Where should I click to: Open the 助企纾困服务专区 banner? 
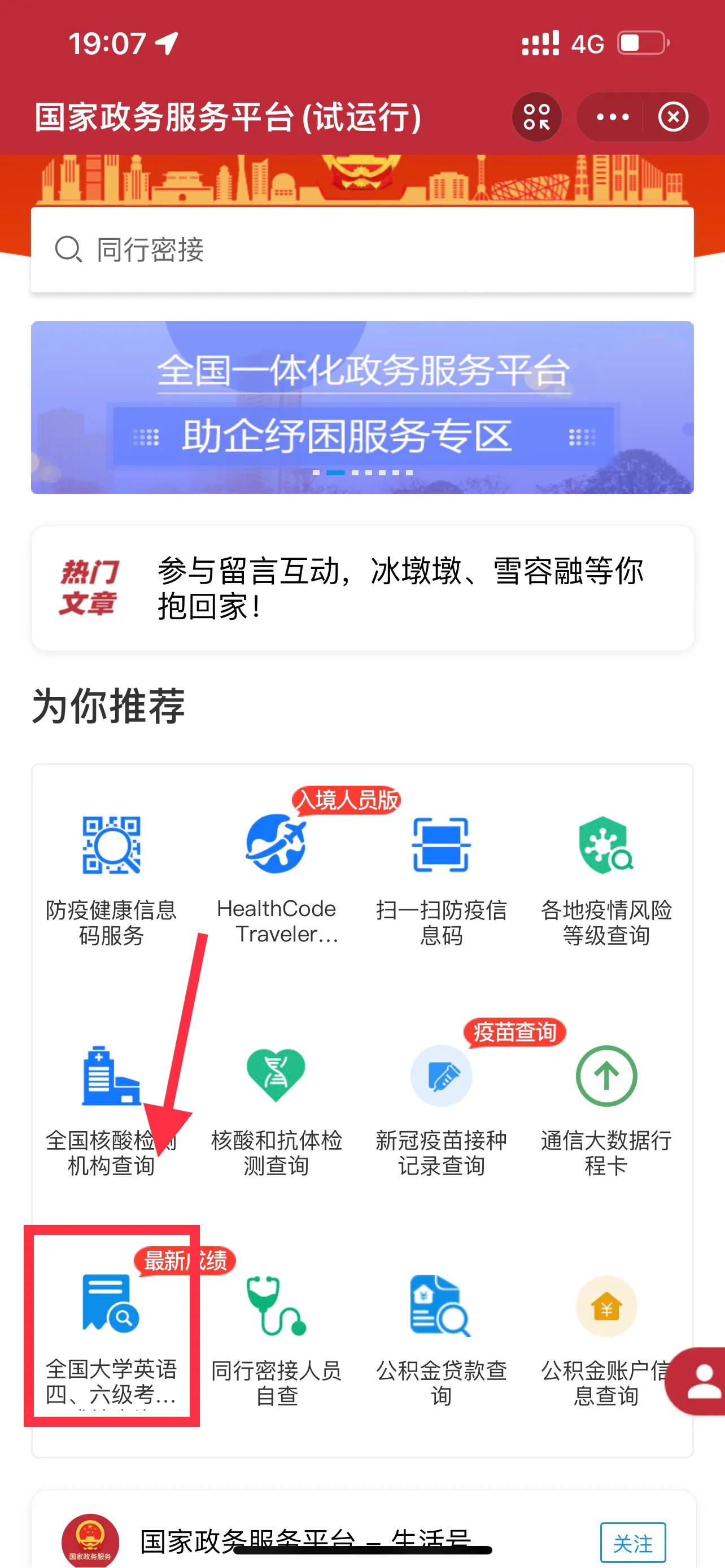(x=362, y=407)
